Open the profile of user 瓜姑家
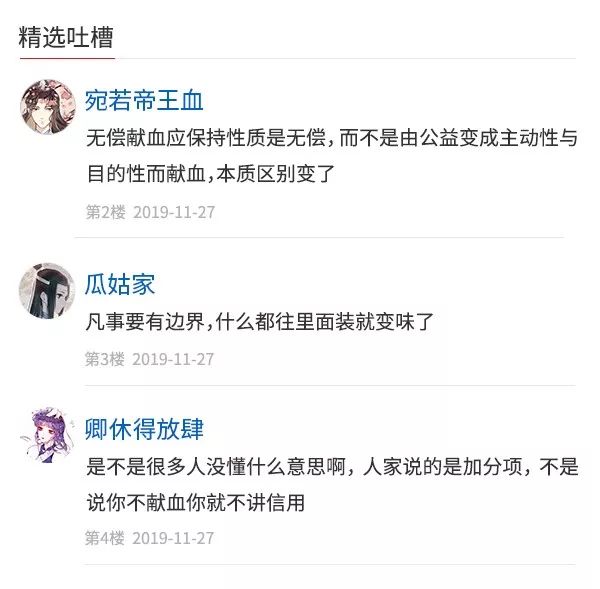This screenshot has height=589, width=600. (x=120, y=284)
